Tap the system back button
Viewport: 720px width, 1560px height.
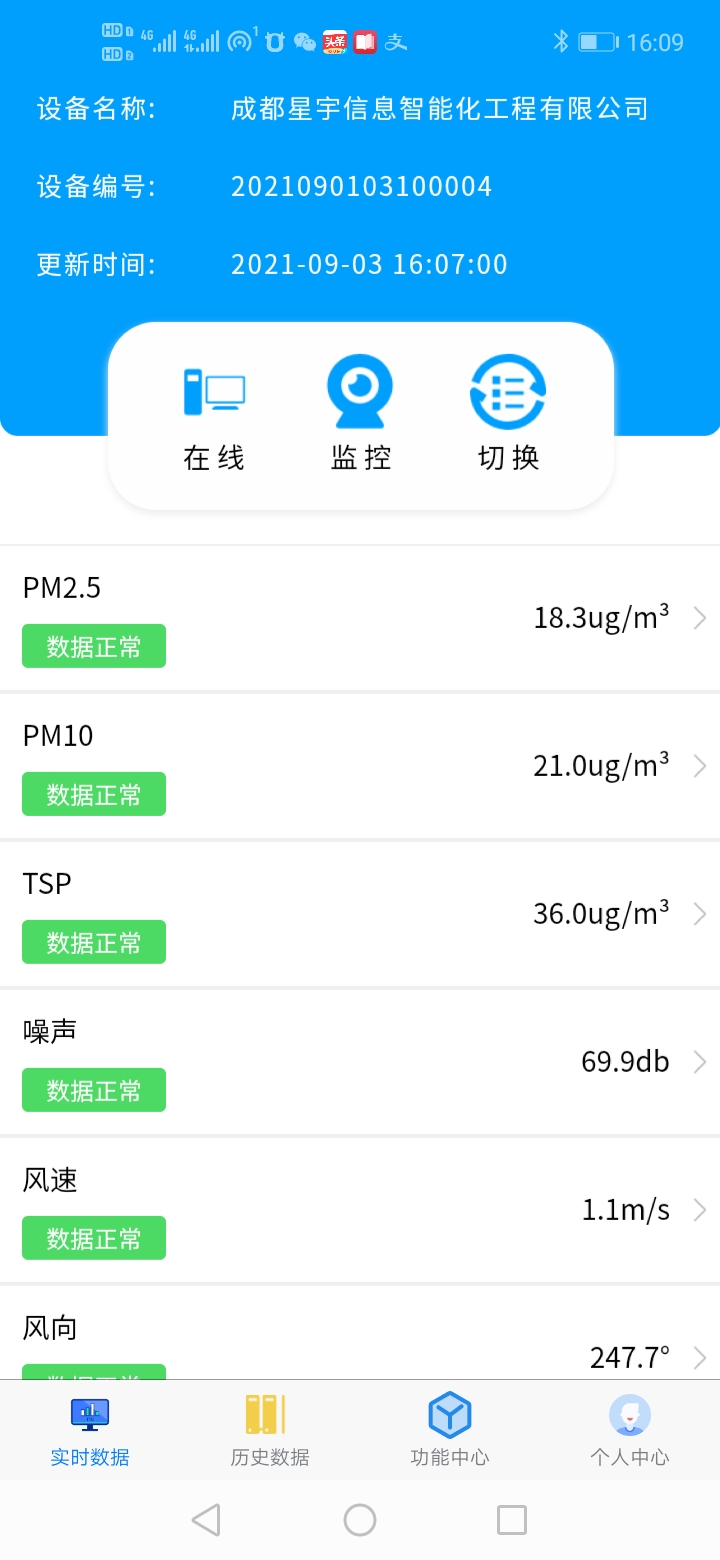coord(206,1520)
